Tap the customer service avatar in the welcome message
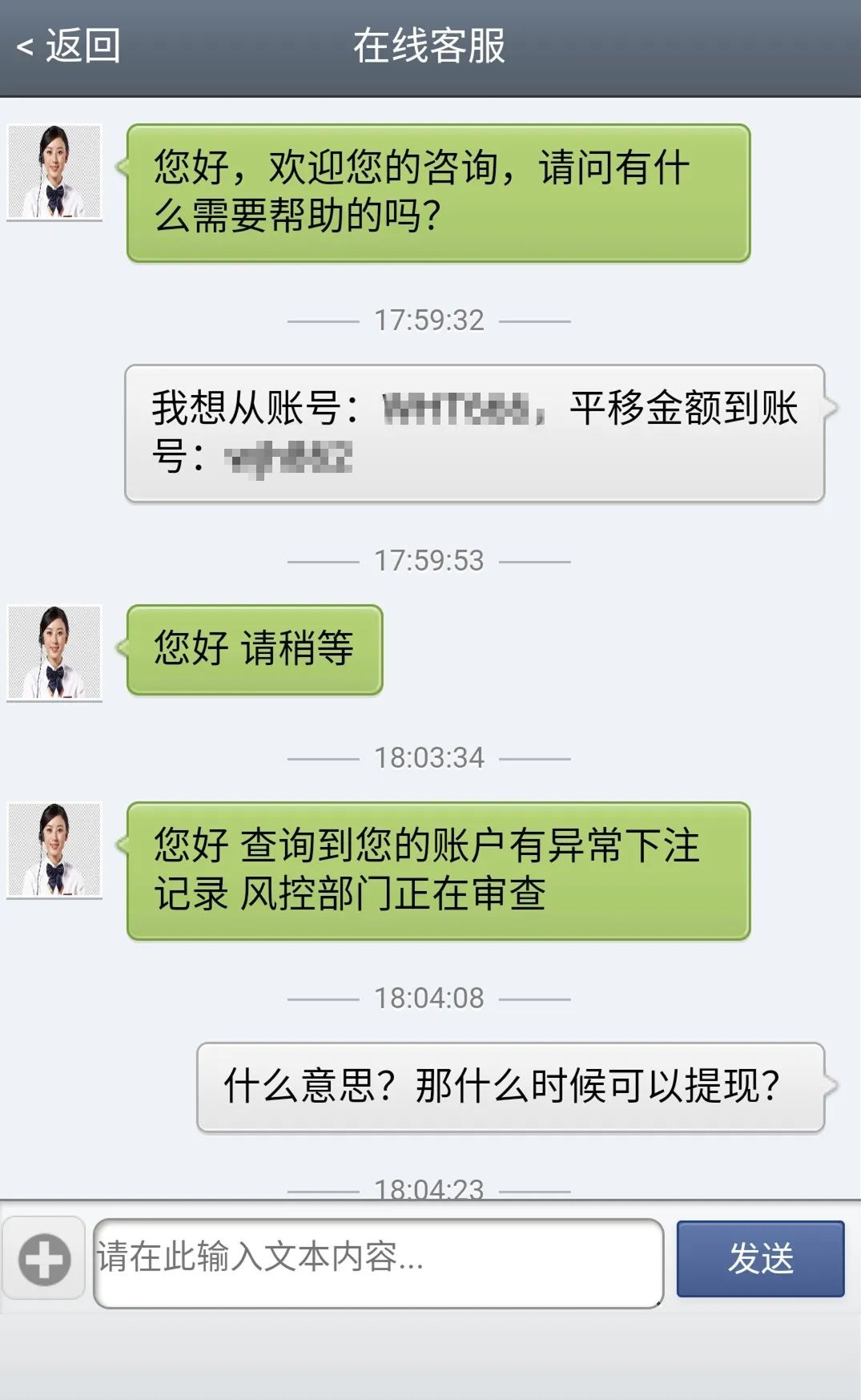This screenshot has width=861, height=1400. tap(56, 172)
